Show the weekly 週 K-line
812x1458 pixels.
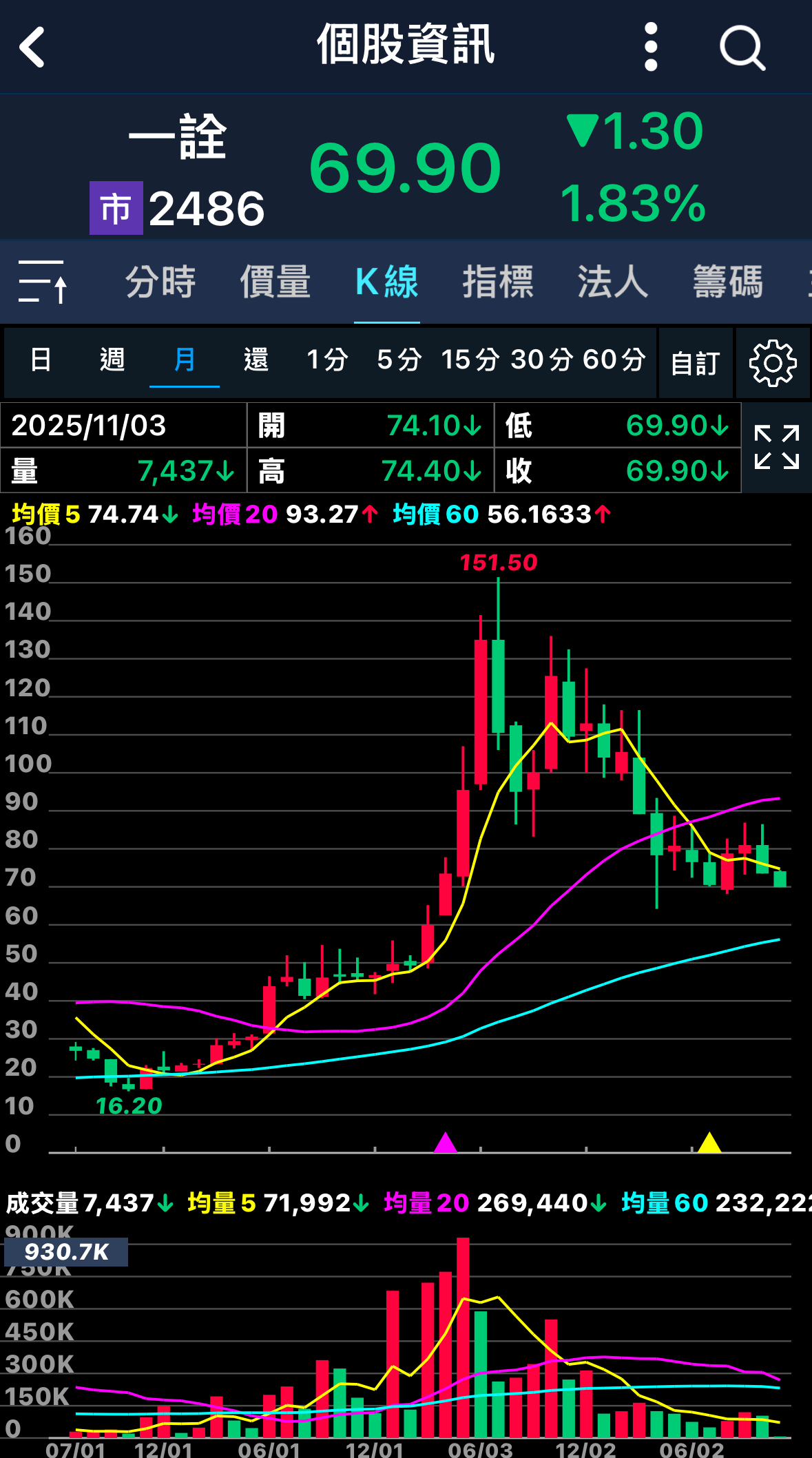pos(112,360)
